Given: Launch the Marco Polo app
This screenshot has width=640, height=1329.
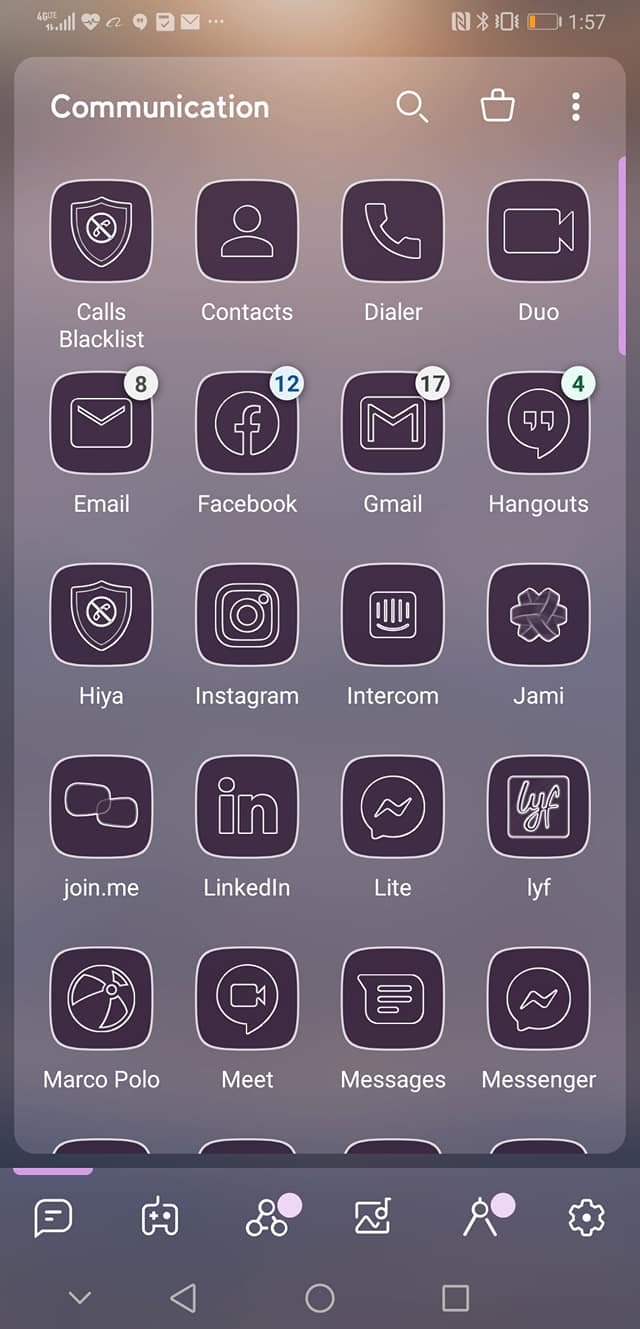Looking at the screenshot, I should pyautogui.click(x=101, y=999).
